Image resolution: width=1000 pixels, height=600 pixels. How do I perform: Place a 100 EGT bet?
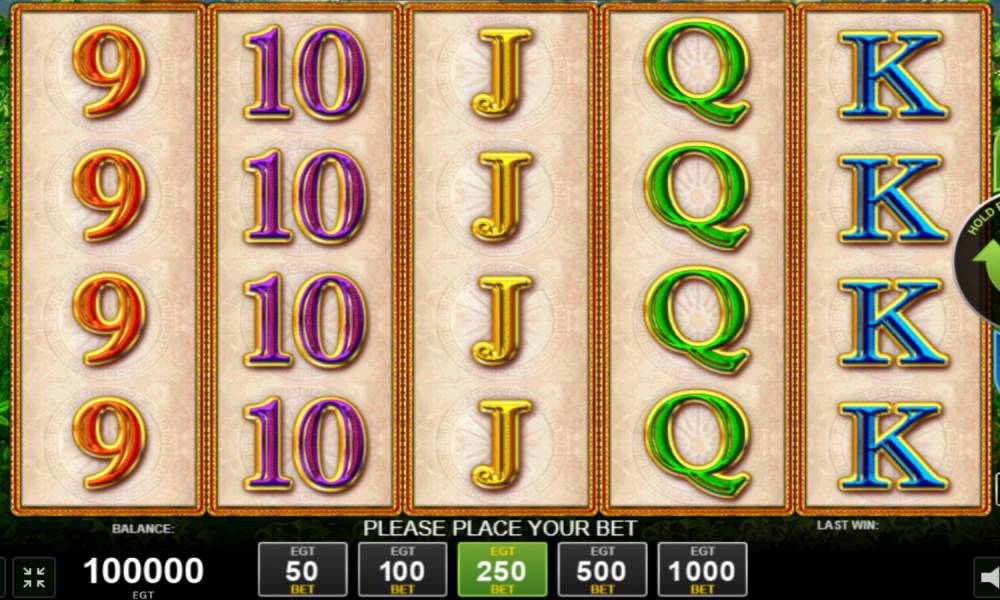coord(402,570)
